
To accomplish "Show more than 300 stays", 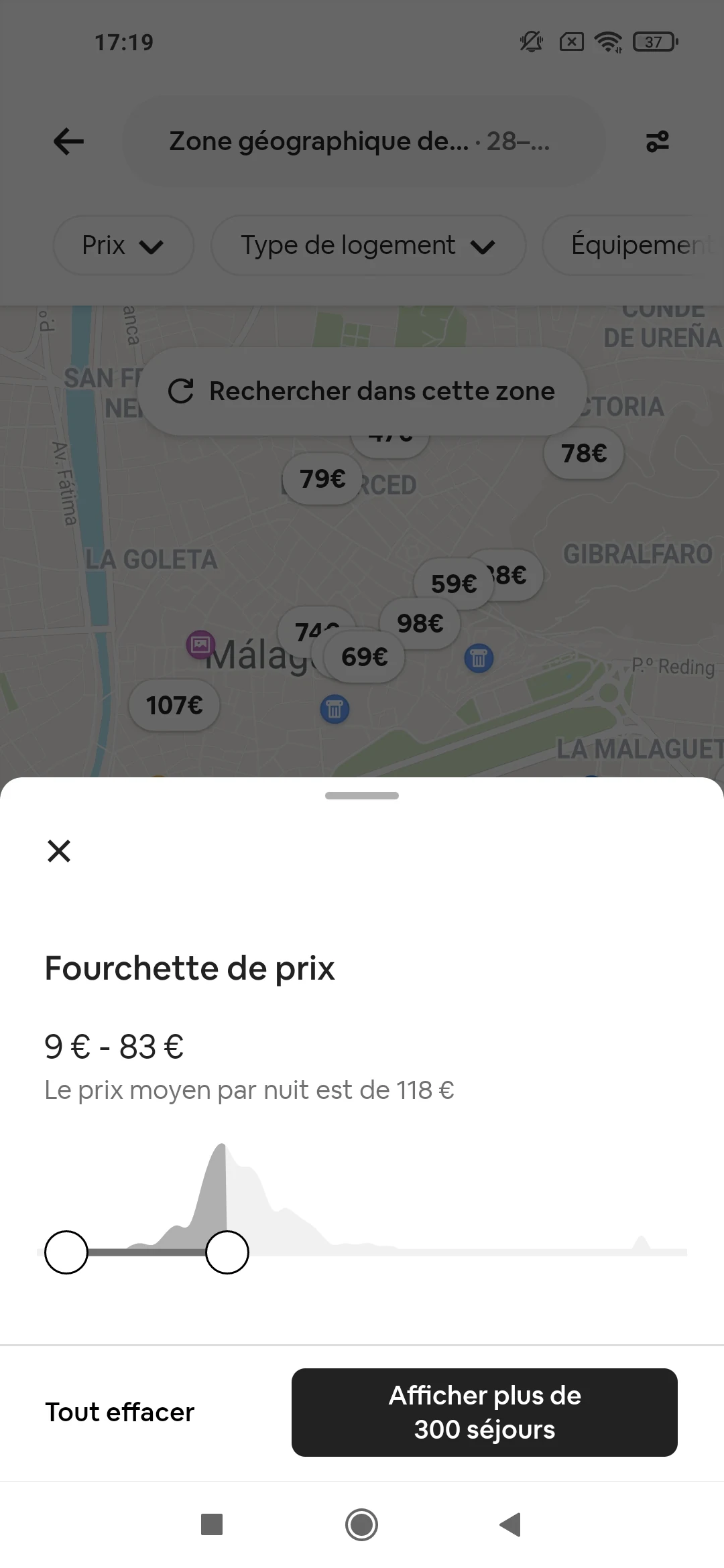I will click(x=484, y=1412).
